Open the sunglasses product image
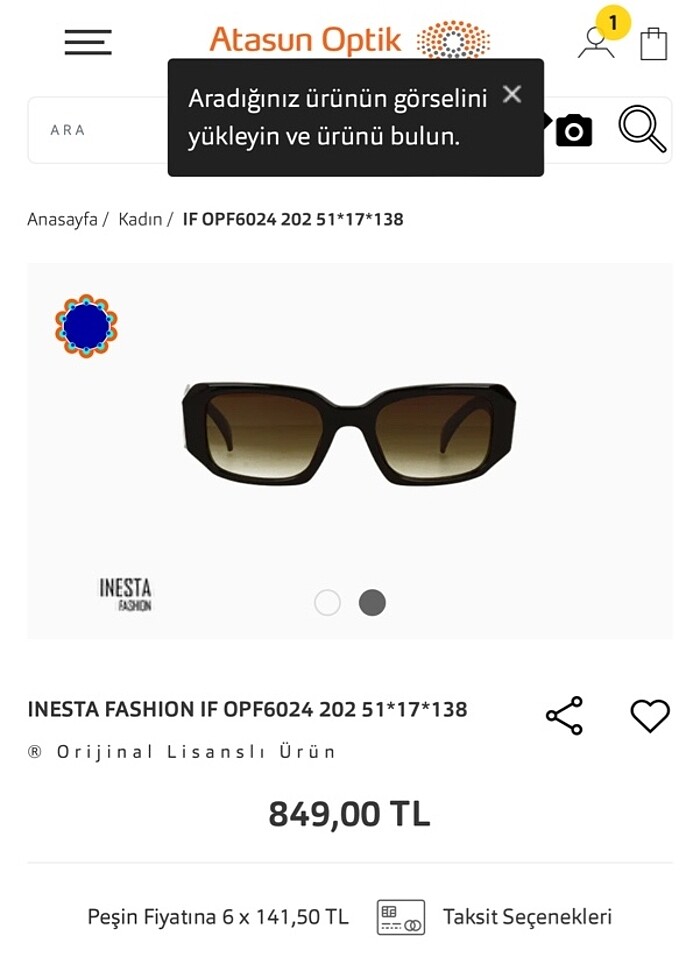Viewport: 700px width, 980px height. point(349,434)
